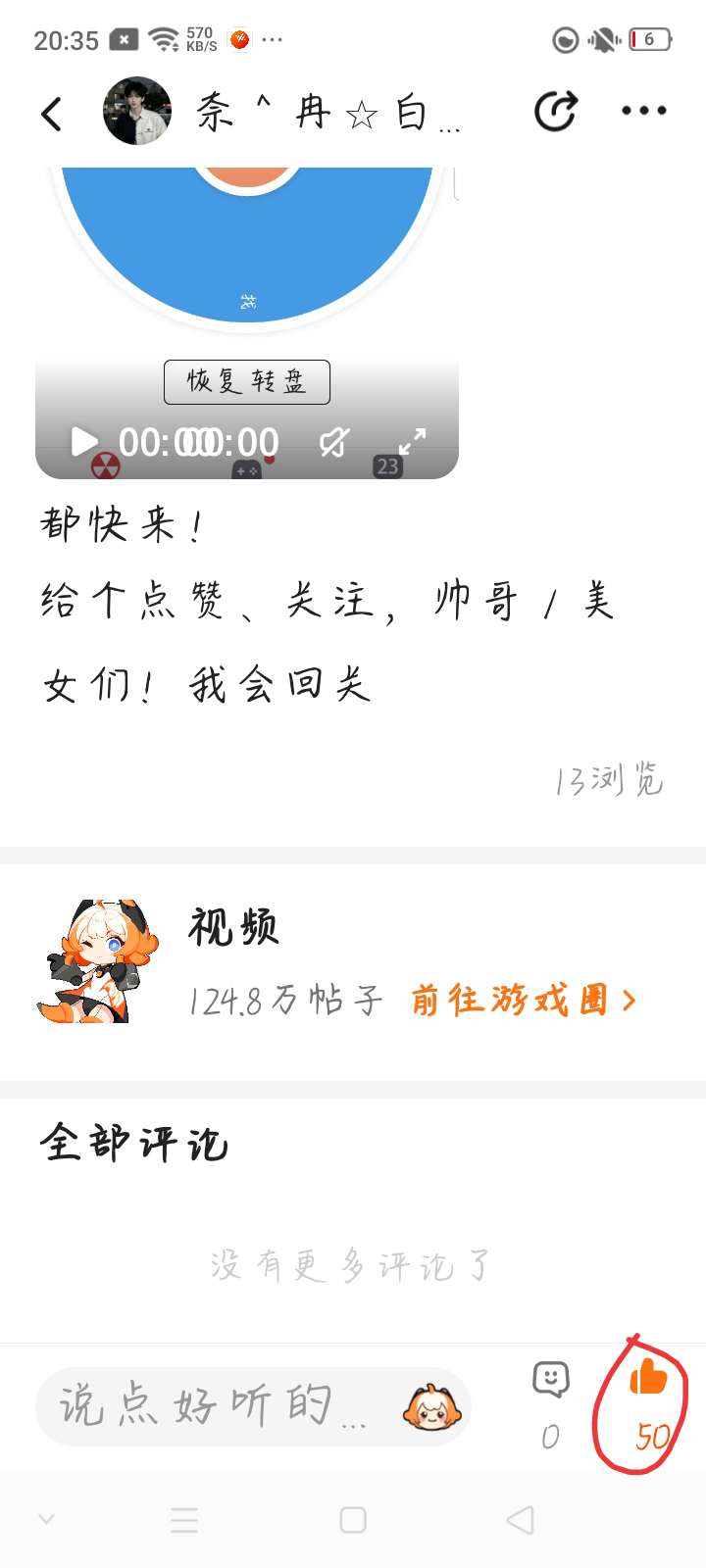Share this post

(556, 111)
